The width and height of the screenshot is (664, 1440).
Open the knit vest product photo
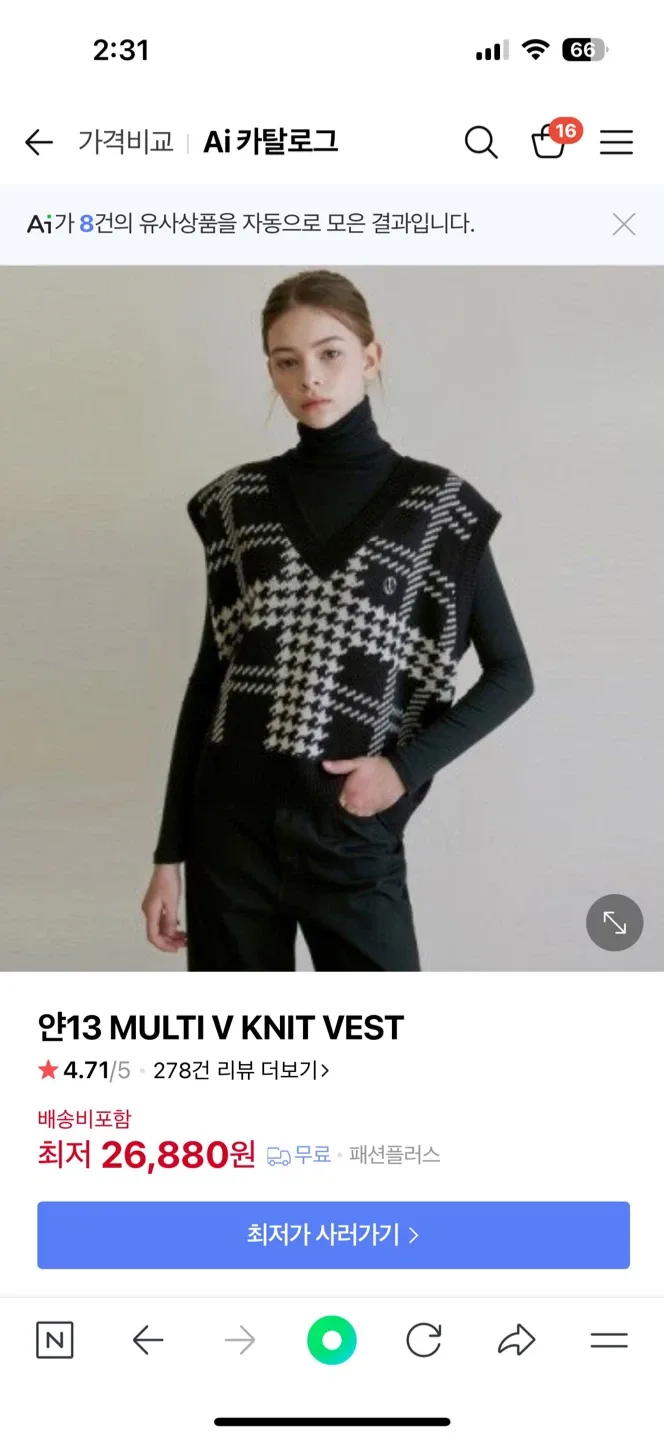tap(332, 618)
